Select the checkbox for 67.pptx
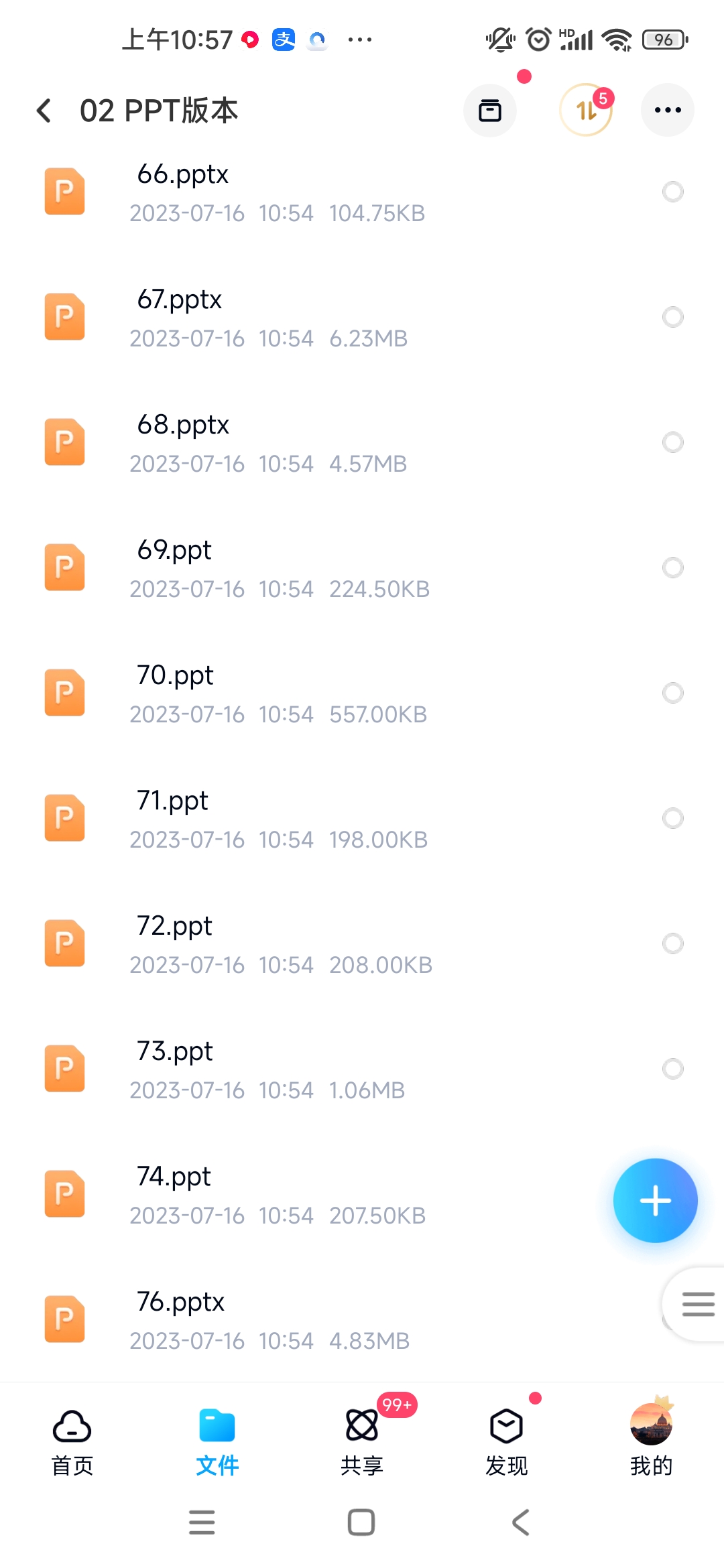This screenshot has width=724, height=1568. click(673, 317)
